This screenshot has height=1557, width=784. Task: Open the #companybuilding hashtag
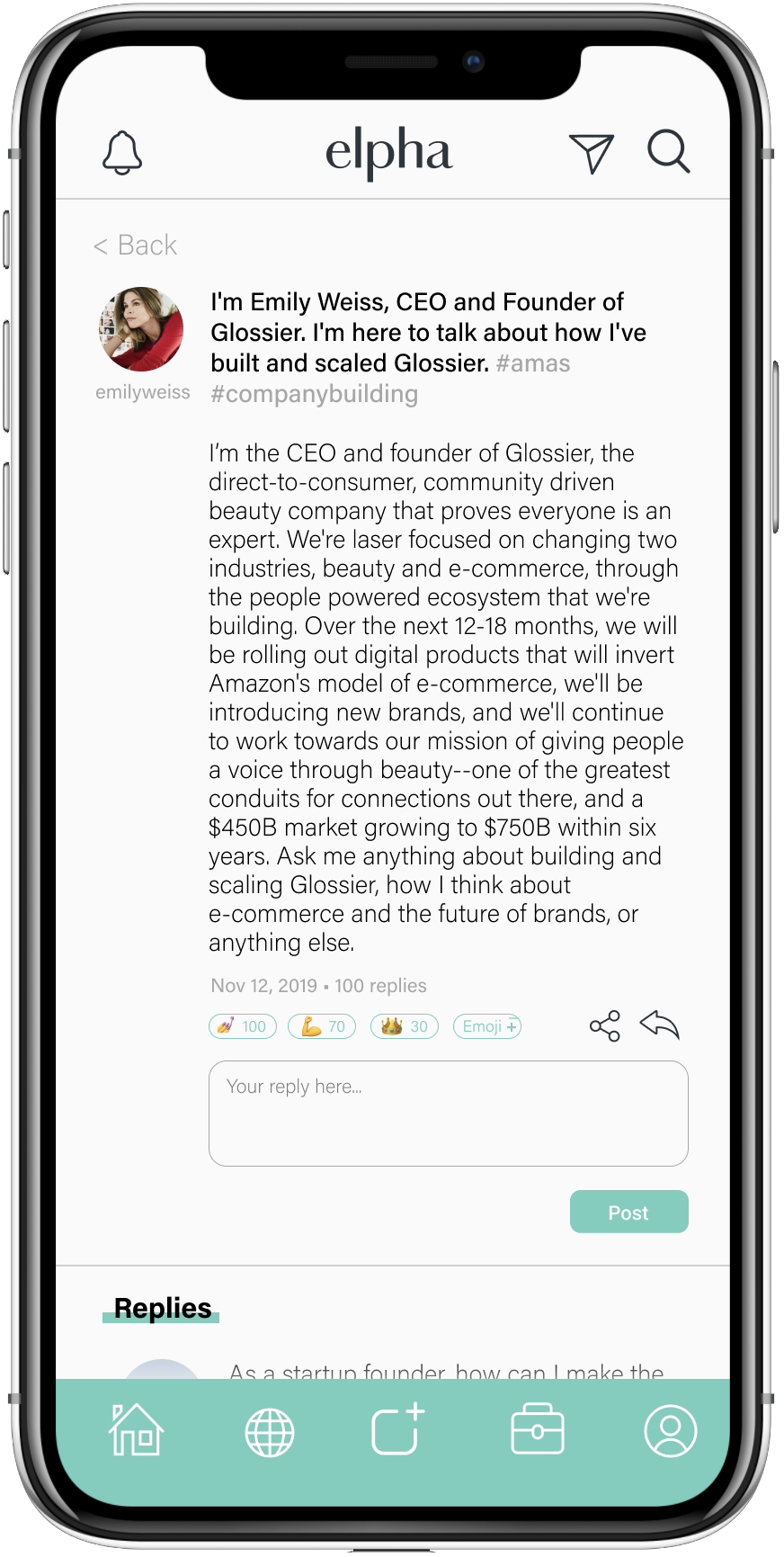(x=314, y=394)
